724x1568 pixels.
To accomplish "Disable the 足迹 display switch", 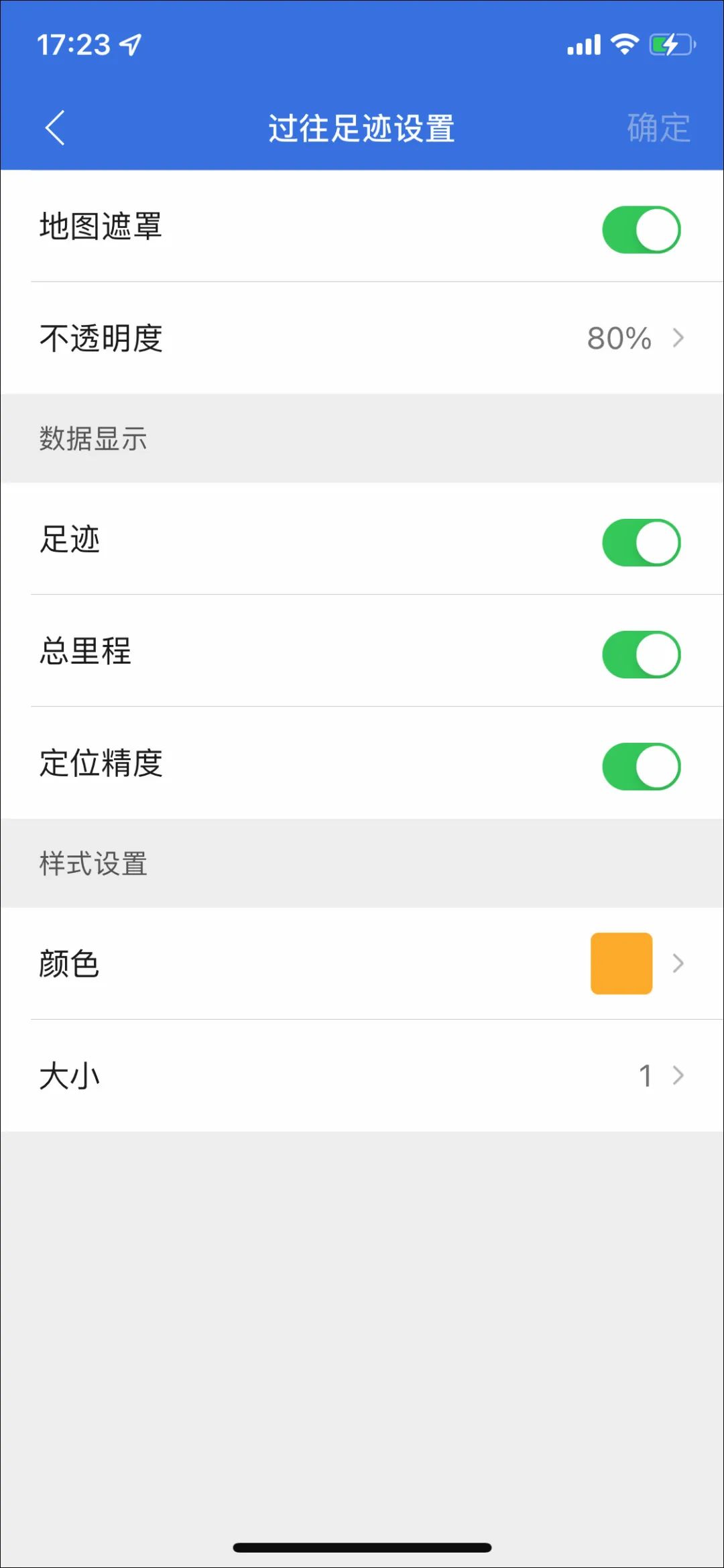I will coord(641,542).
